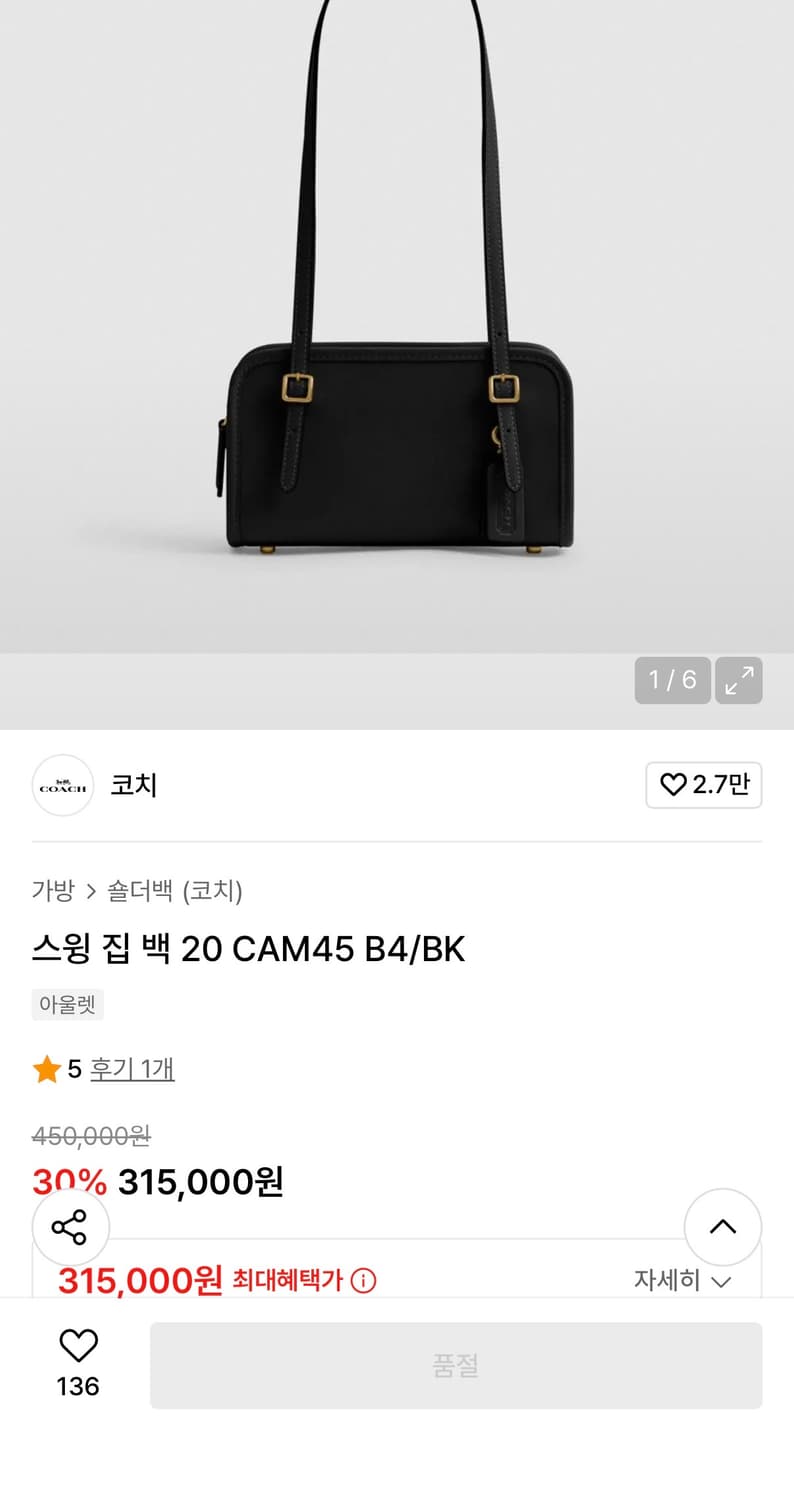The height and width of the screenshot is (1500, 794).
Task: Click the scroll-to-top arrow icon
Action: tap(723, 1227)
